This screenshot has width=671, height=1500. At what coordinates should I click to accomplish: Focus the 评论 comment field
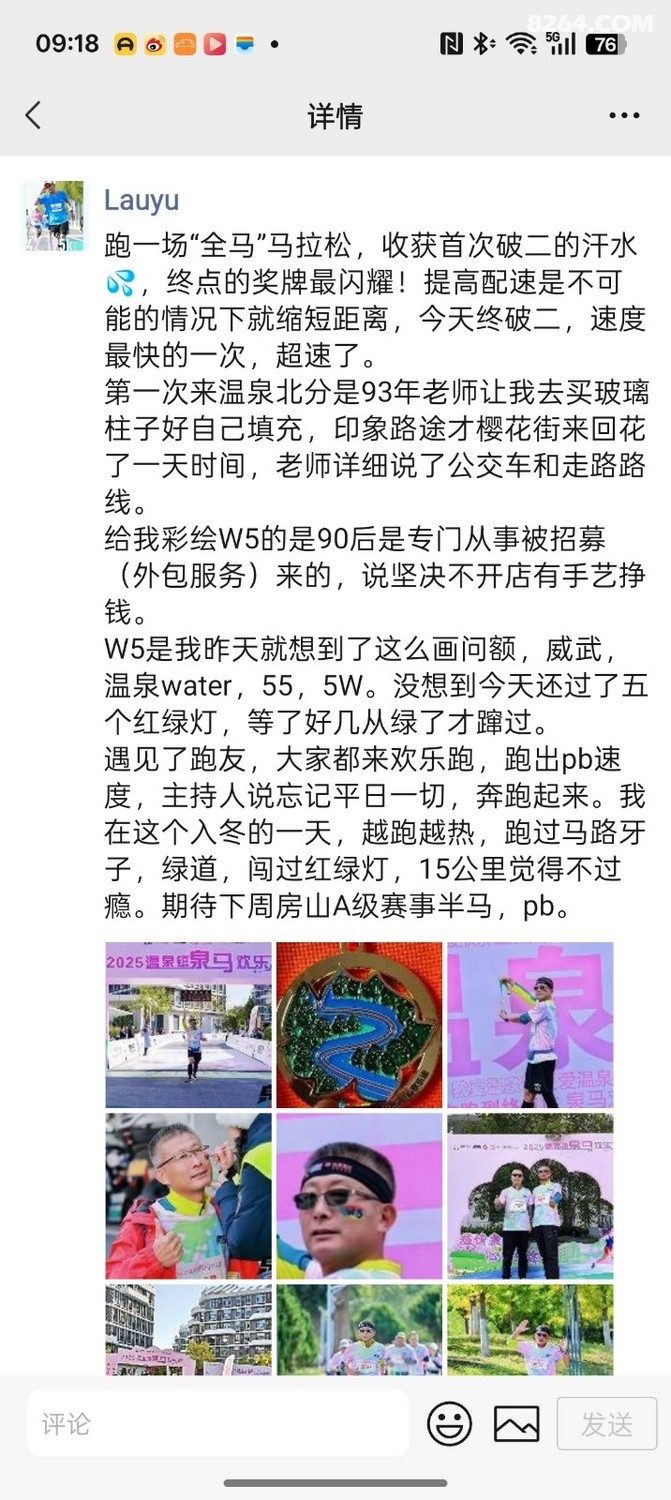(x=217, y=1424)
